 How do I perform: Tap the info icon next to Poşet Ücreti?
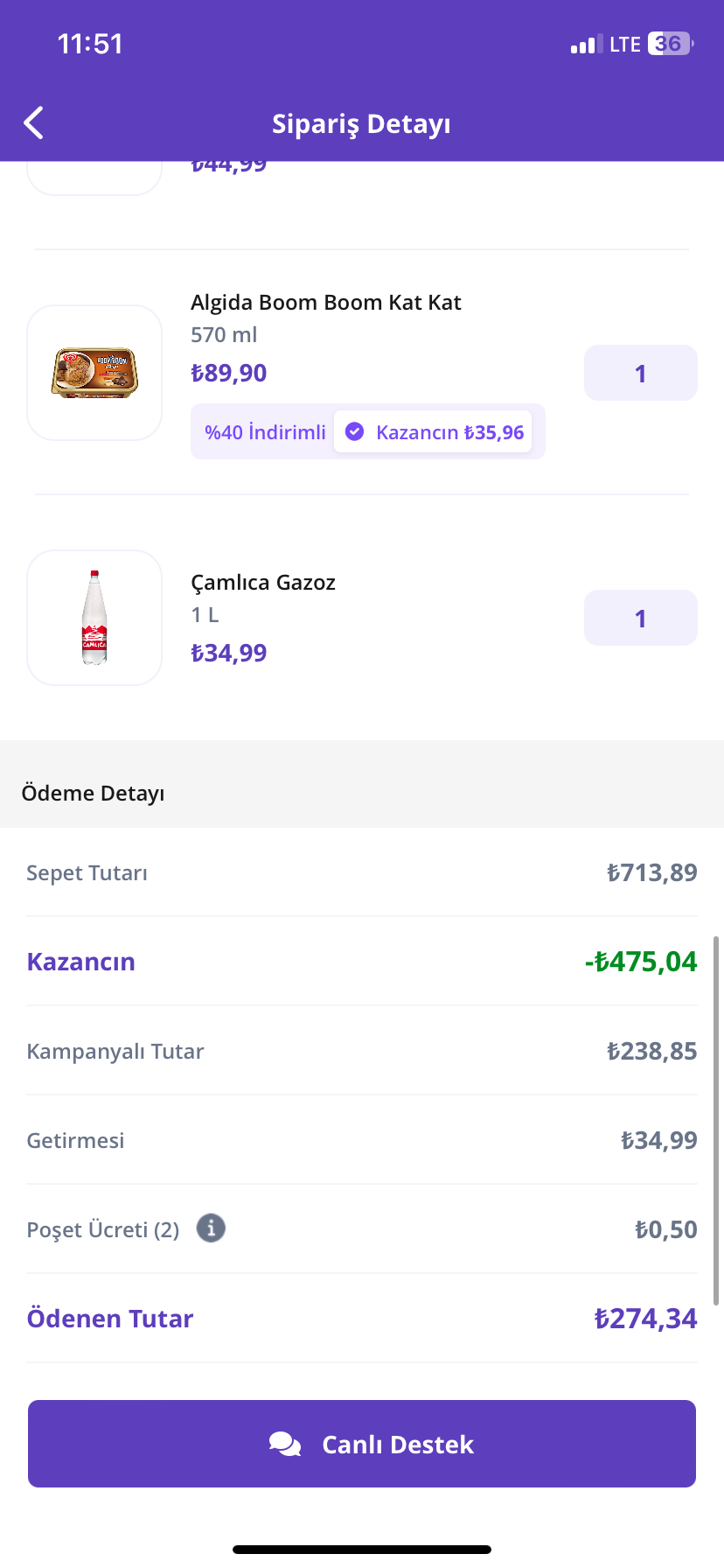[211, 1228]
